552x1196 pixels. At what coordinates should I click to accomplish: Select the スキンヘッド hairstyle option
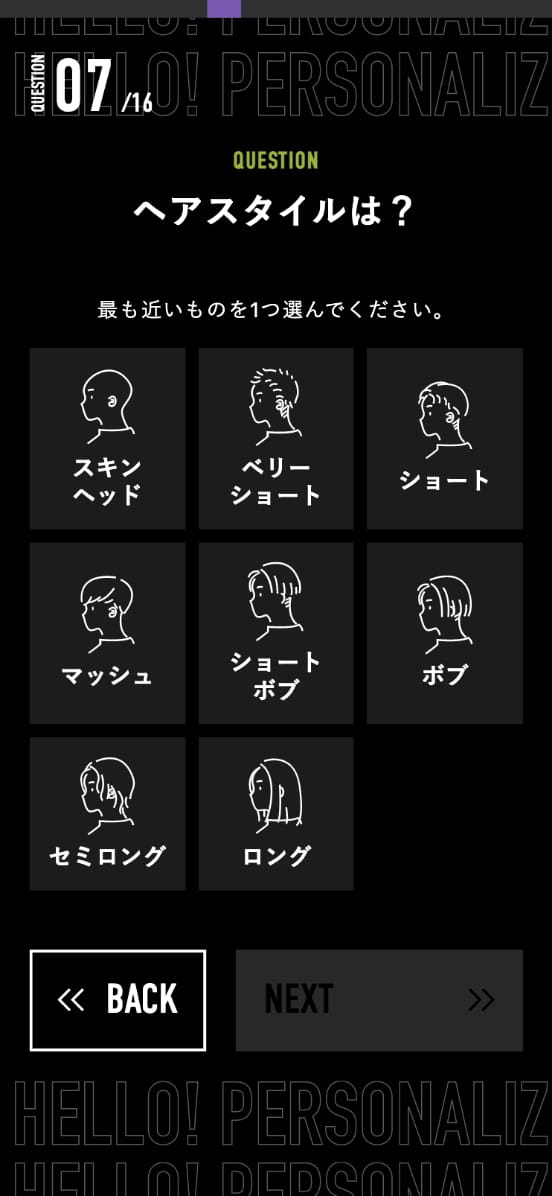tap(108, 439)
